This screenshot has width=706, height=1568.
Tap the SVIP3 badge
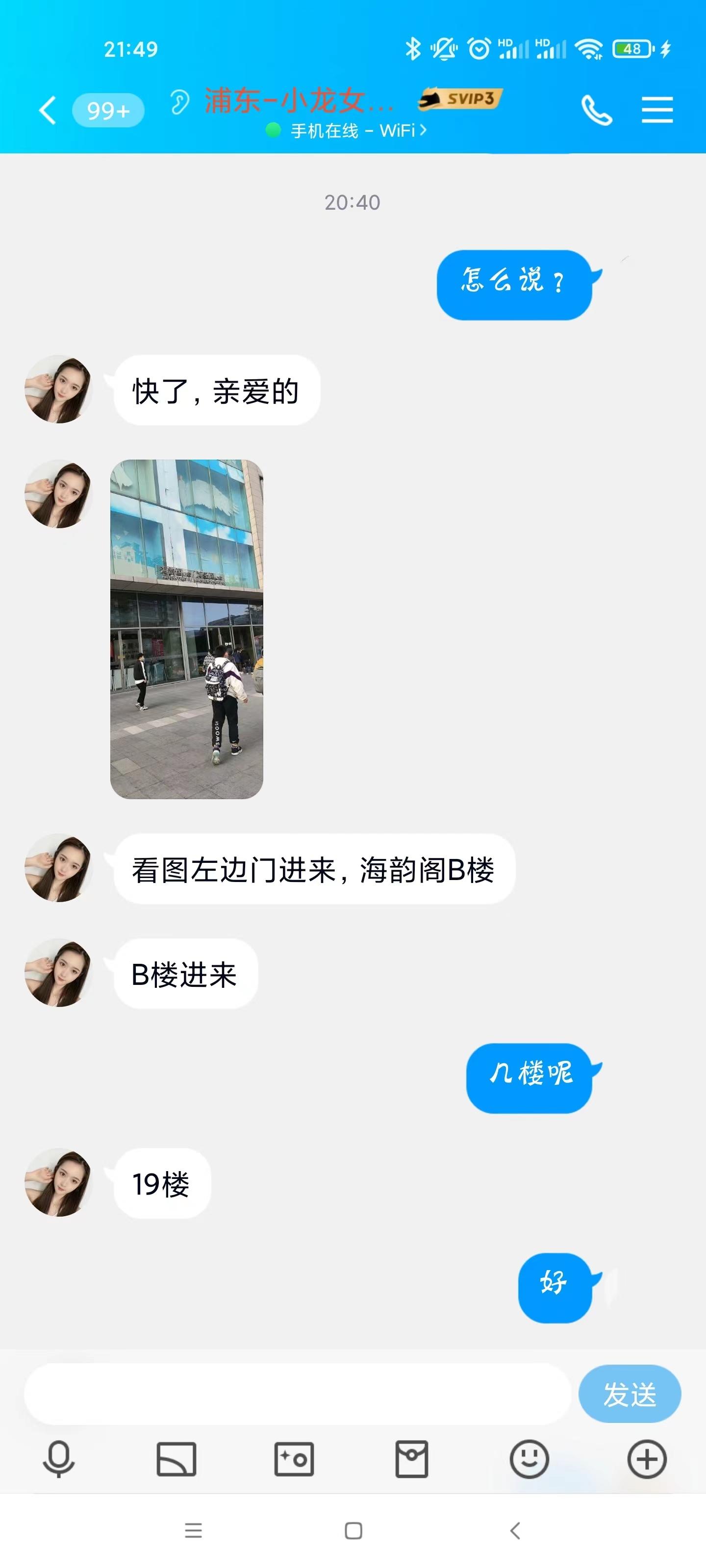click(460, 98)
